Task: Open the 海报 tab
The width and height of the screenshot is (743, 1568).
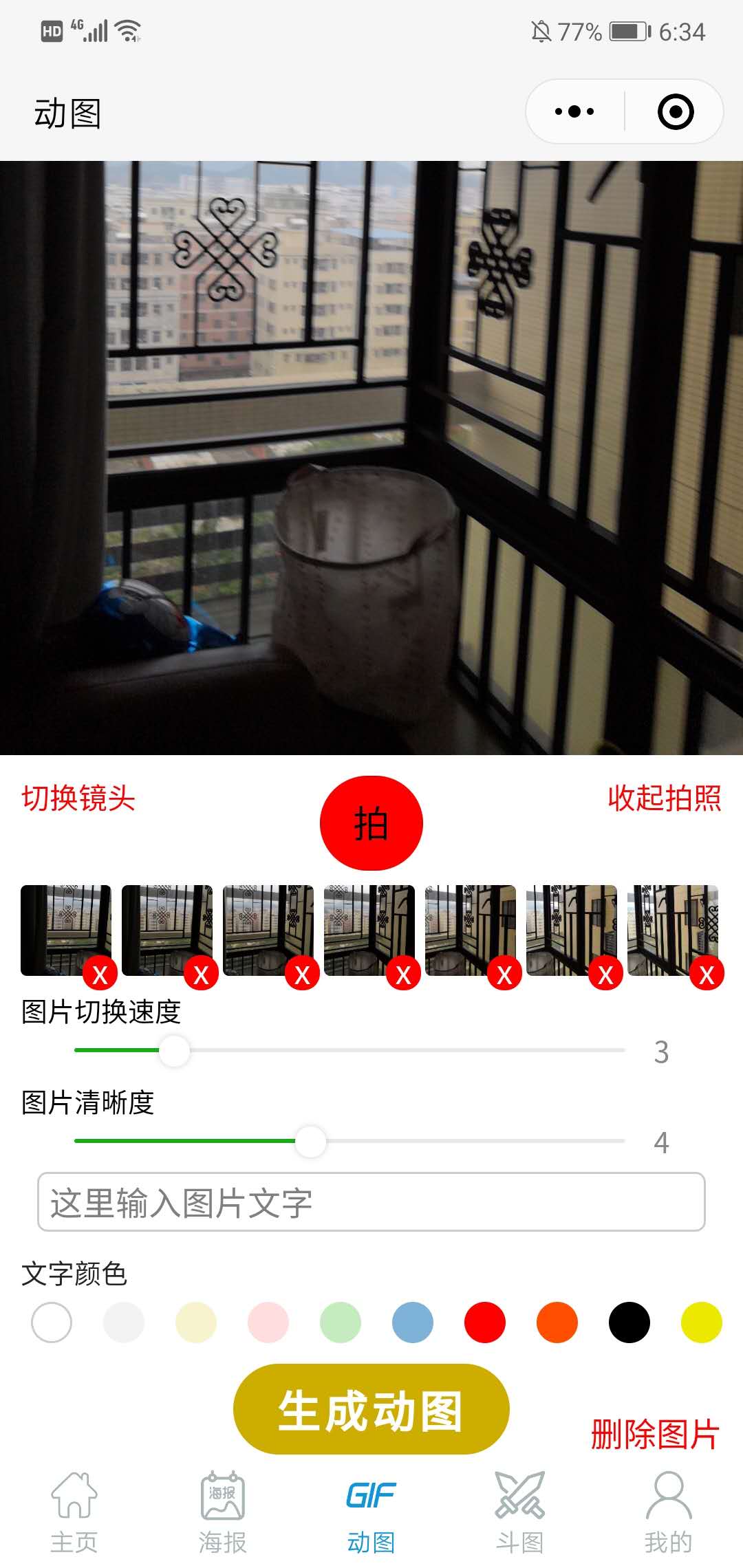Action: tap(223, 1512)
